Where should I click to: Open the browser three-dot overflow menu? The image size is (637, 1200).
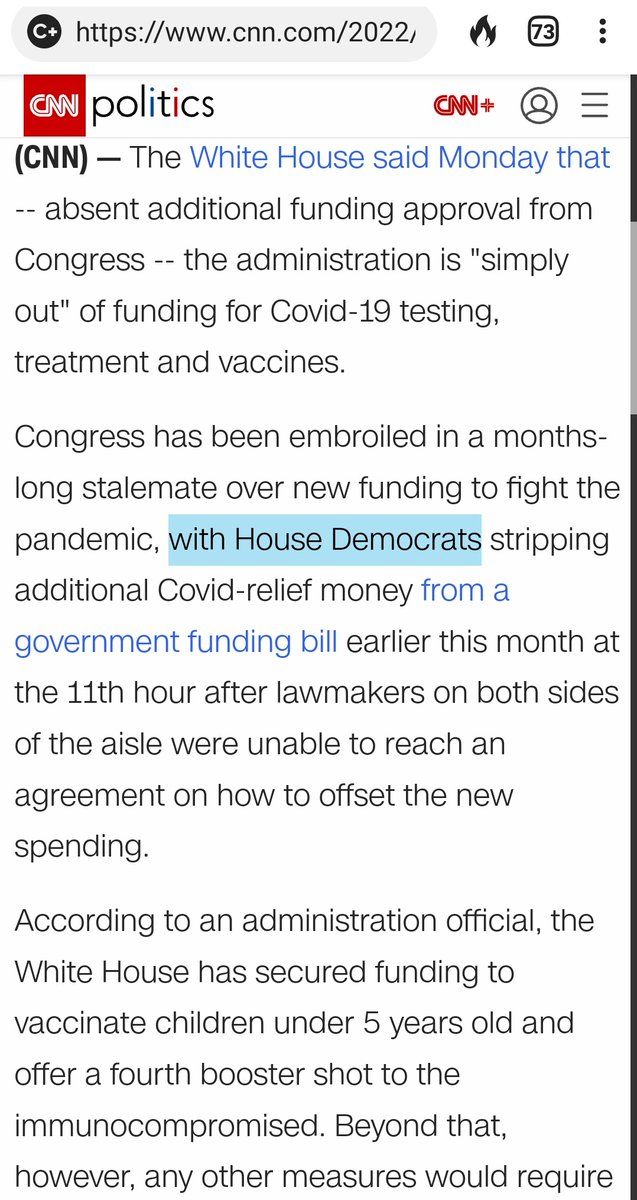602,33
